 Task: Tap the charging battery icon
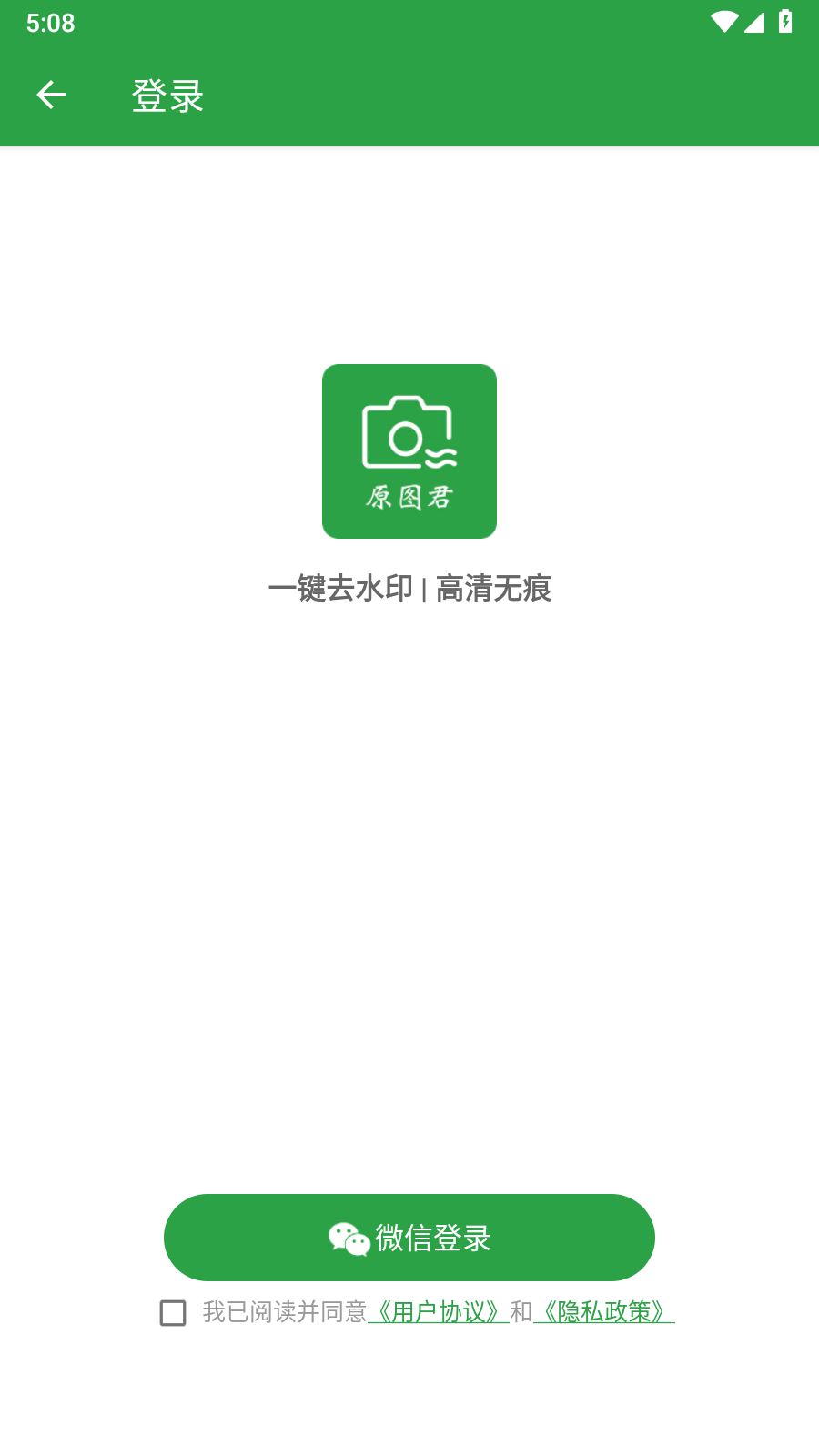[786, 20]
